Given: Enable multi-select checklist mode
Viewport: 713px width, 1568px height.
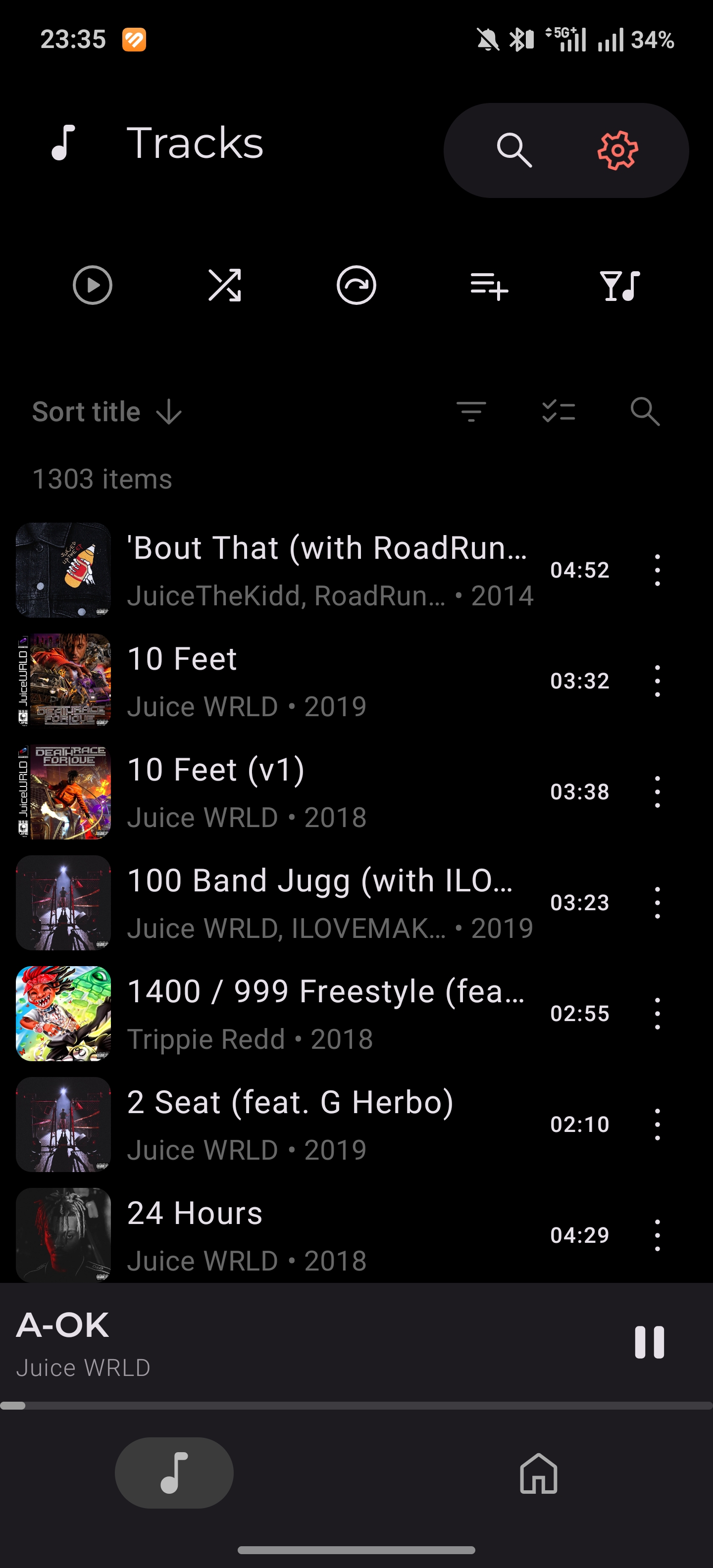Looking at the screenshot, I should point(559,412).
